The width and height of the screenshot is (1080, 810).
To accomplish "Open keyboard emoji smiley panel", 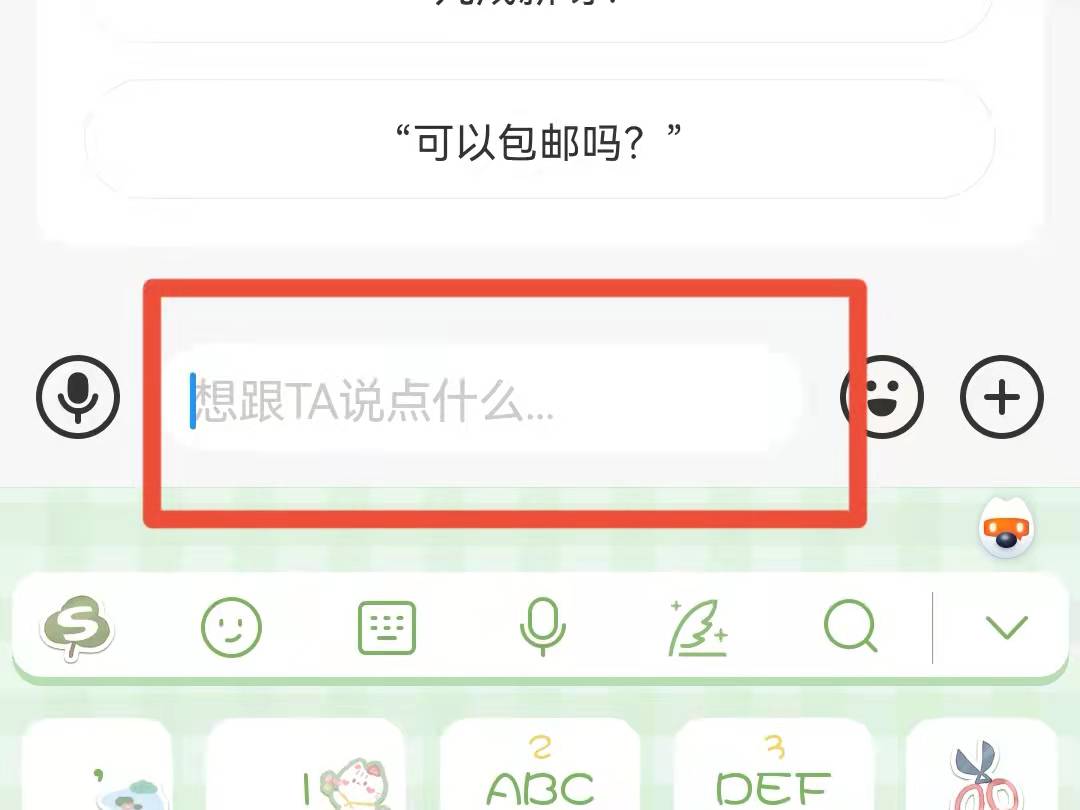I will point(231,628).
